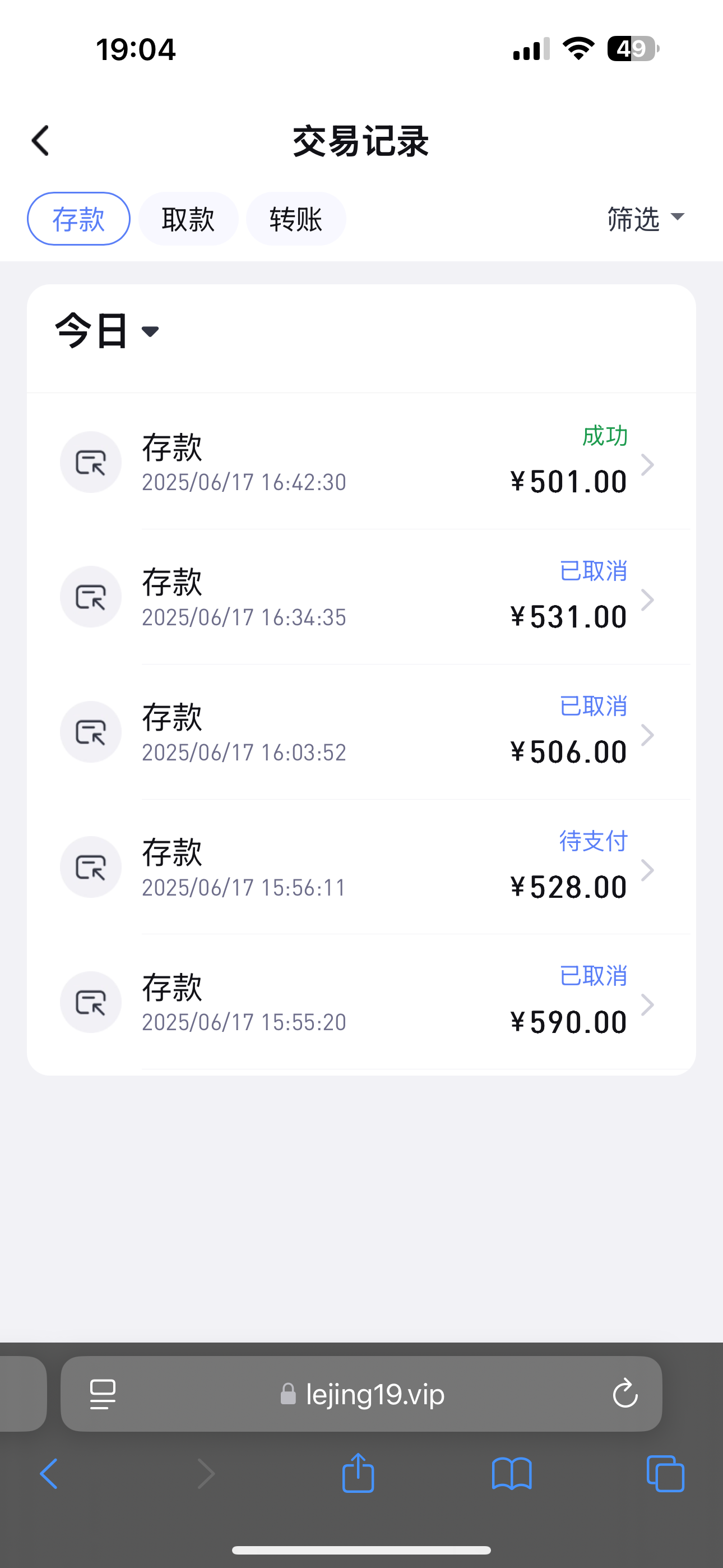Open the page menu beside the address
The height and width of the screenshot is (1568, 723).
point(103,1394)
